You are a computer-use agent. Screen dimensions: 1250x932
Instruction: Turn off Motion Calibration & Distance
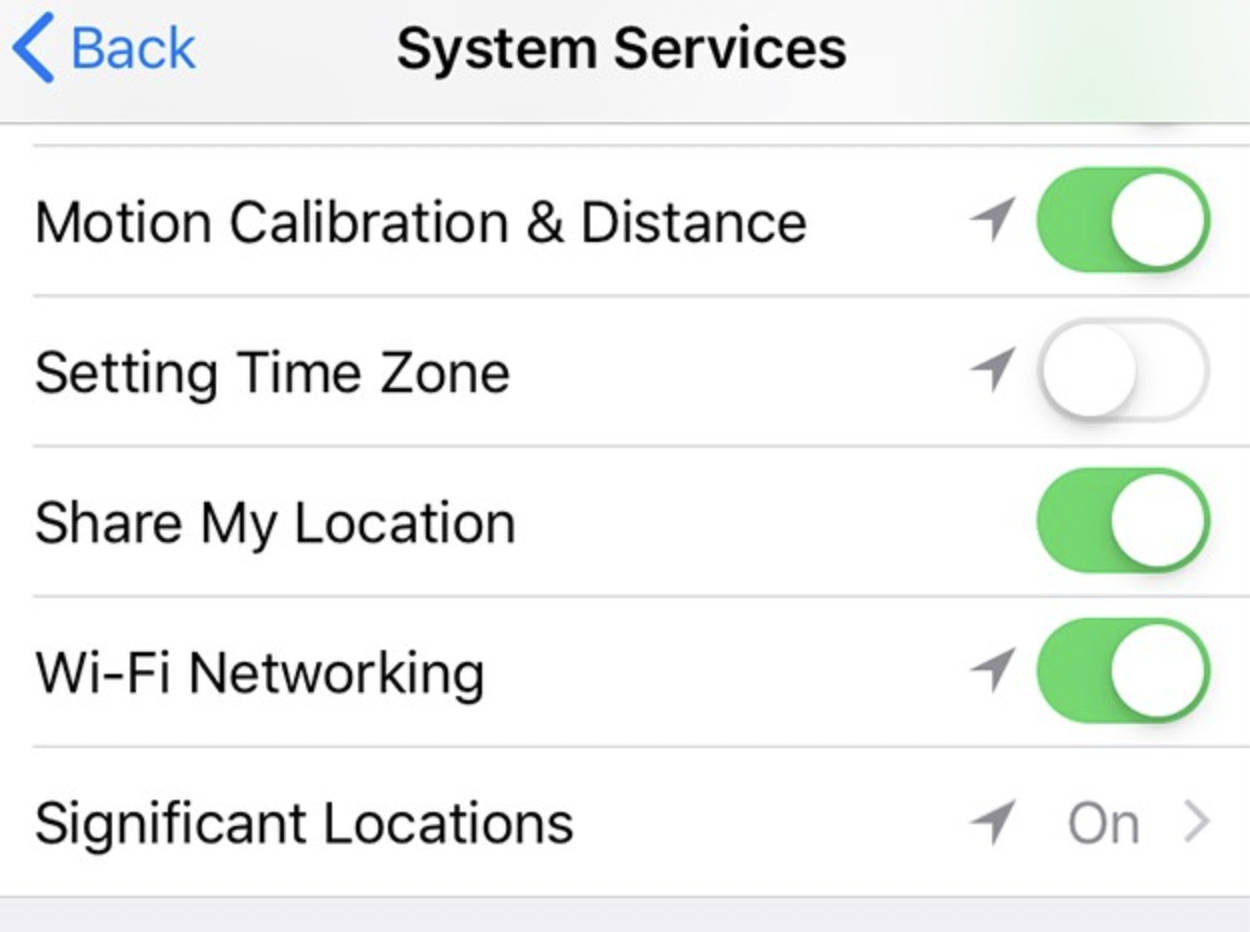pyautogui.click(x=1122, y=220)
